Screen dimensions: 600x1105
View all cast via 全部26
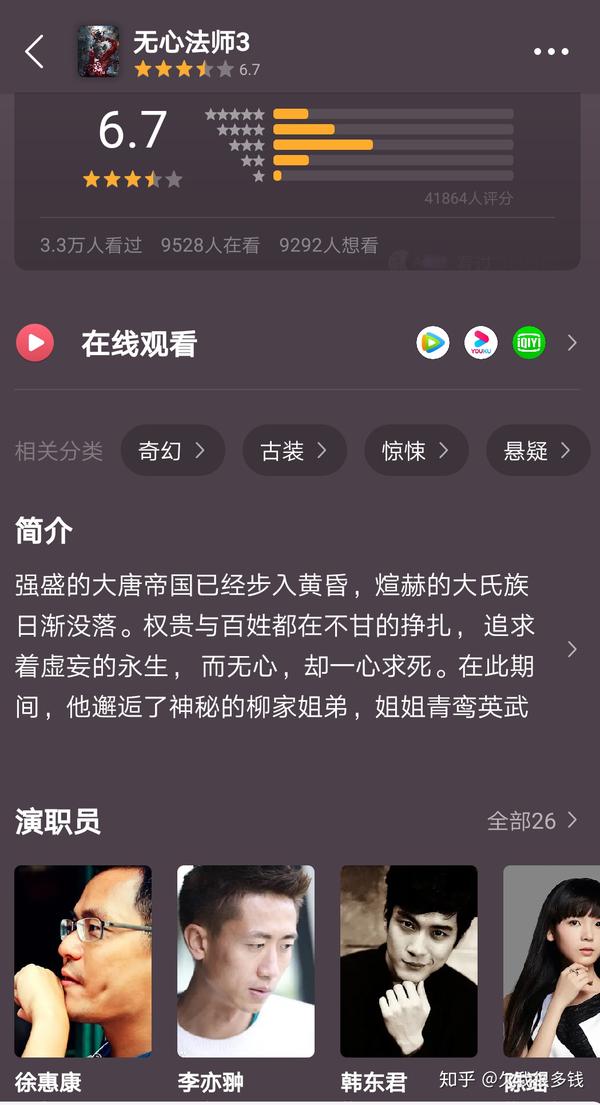532,821
